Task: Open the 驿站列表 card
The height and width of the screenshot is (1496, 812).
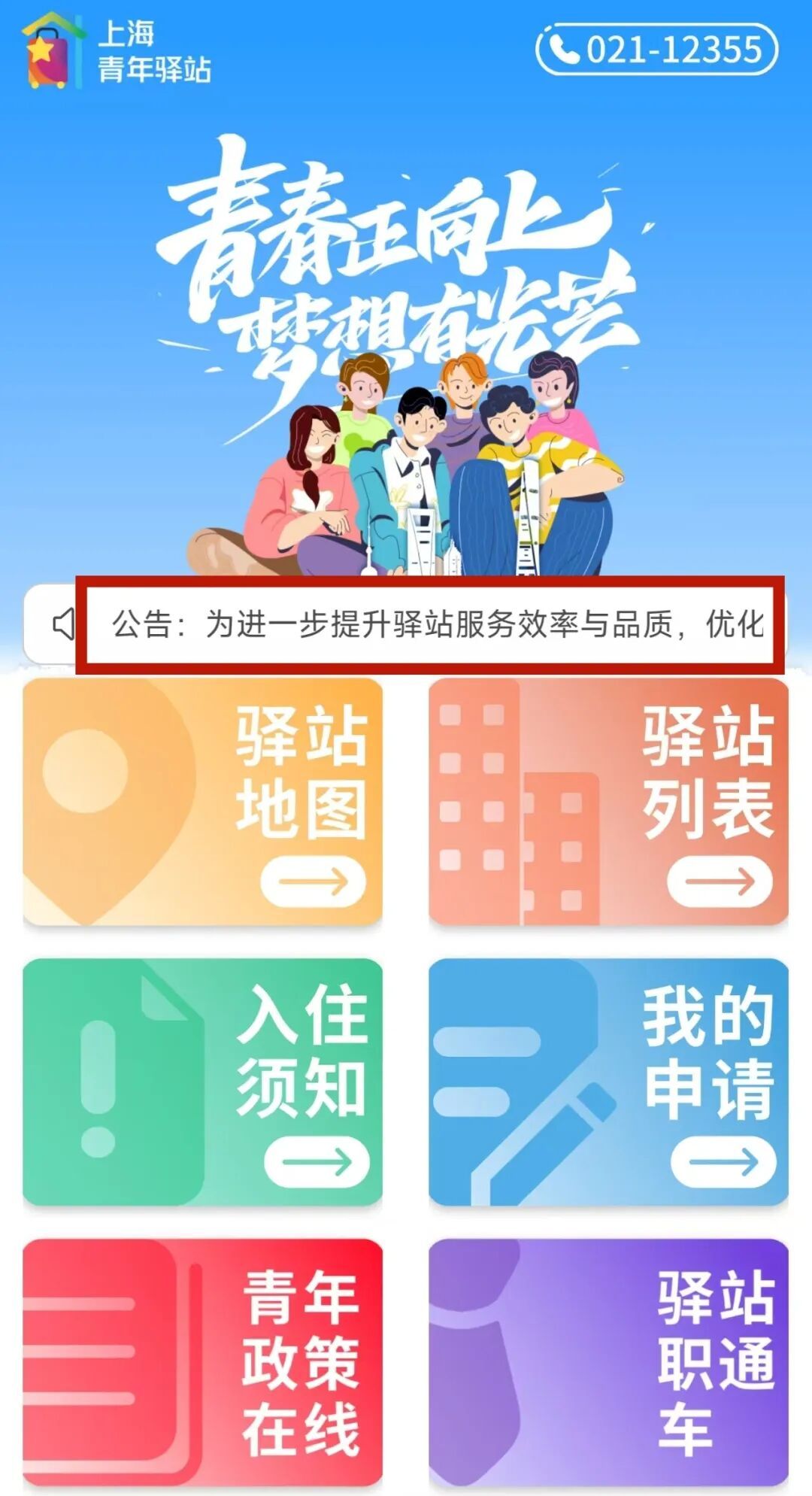Action: coord(608,802)
